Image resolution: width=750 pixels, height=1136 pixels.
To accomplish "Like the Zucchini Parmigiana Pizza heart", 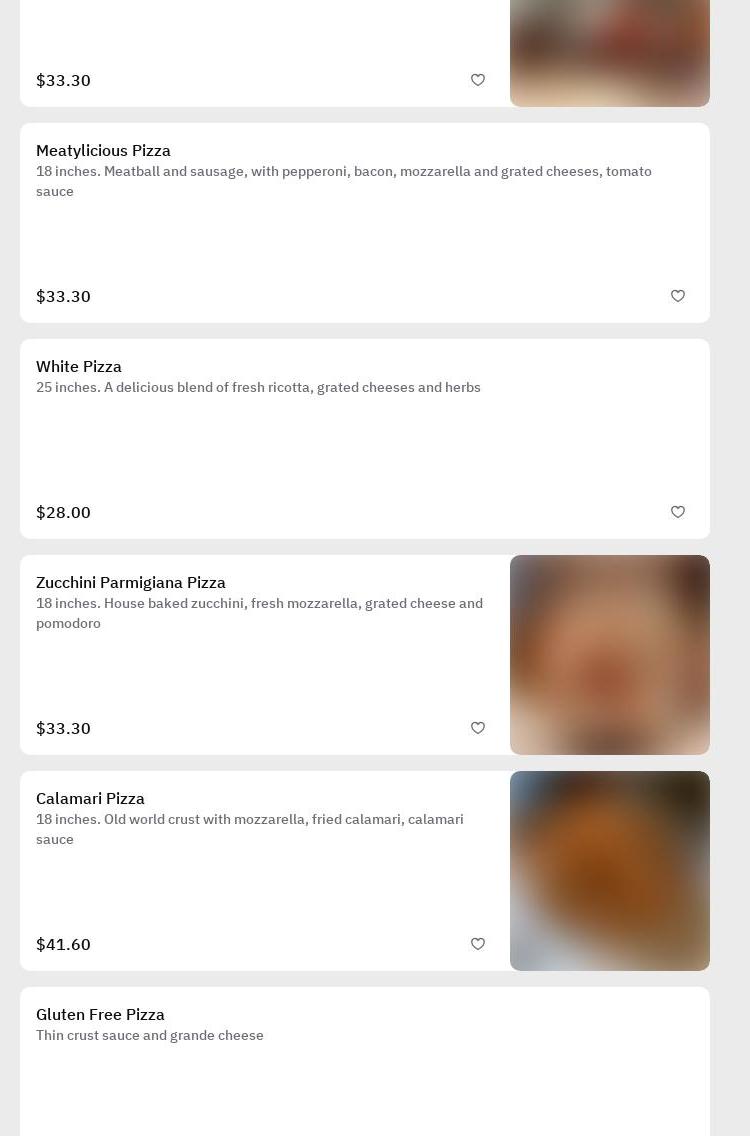I will point(478,728).
